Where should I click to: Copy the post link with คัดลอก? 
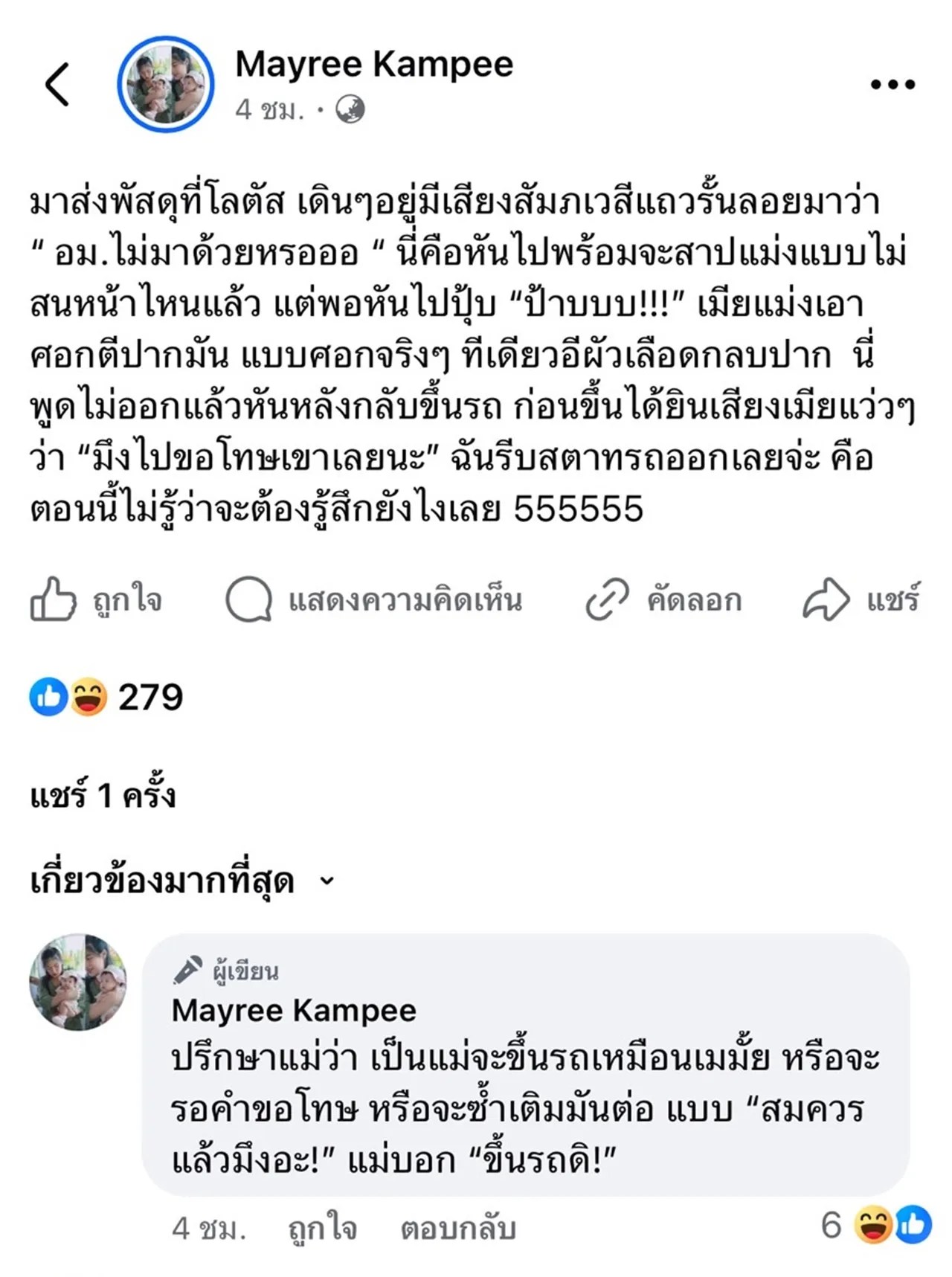pyautogui.click(x=664, y=599)
